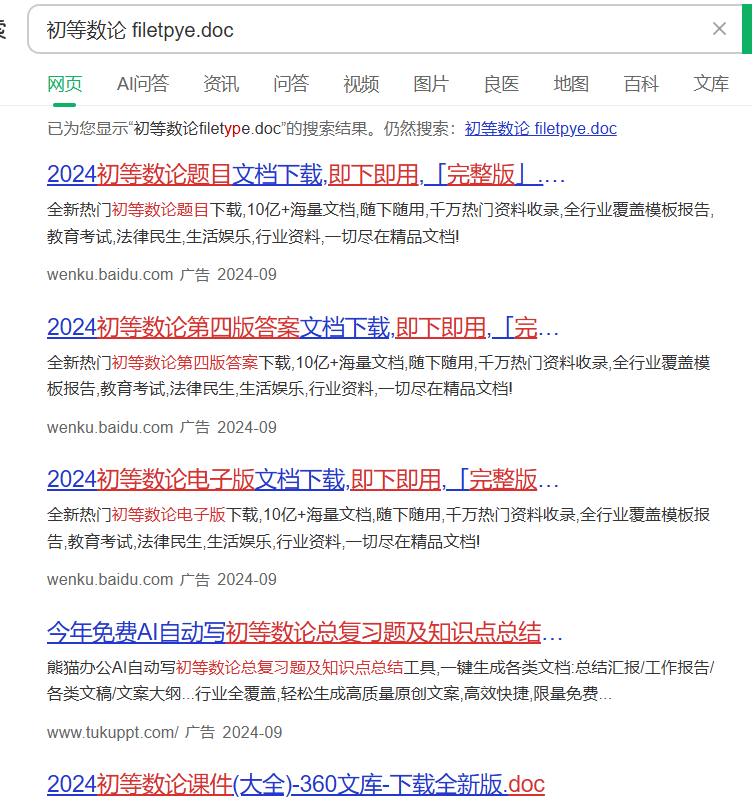
Task: Open the 图片 tab
Action: click(431, 84)
